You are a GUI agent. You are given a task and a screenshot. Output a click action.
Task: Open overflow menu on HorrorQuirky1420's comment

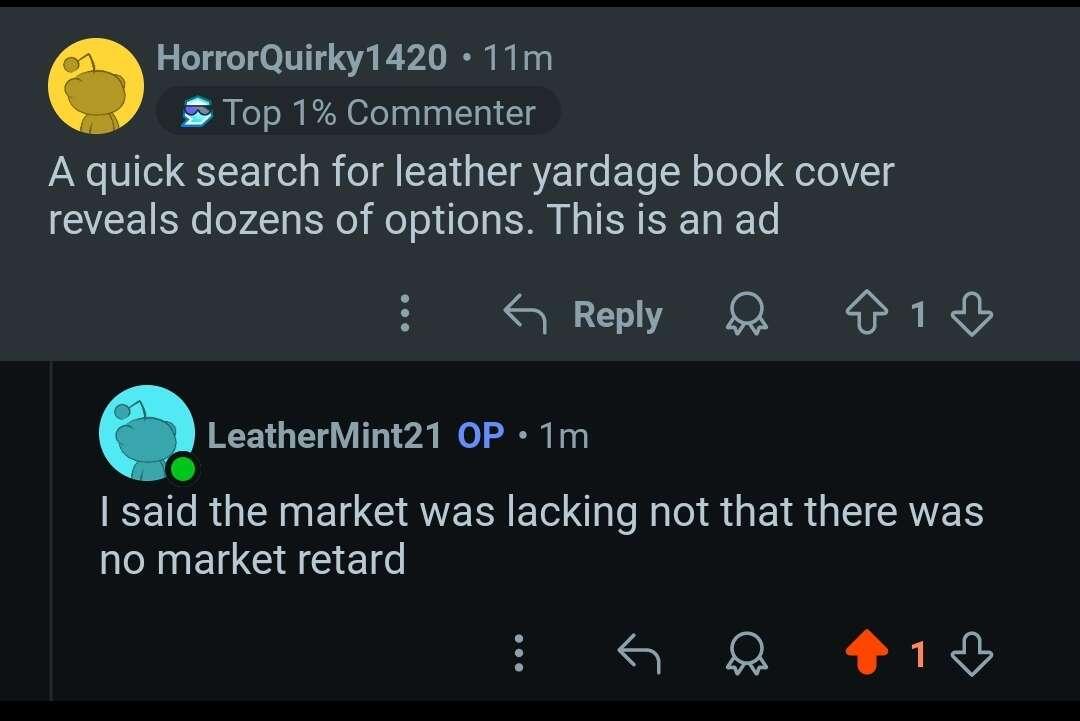coord(405,314)
